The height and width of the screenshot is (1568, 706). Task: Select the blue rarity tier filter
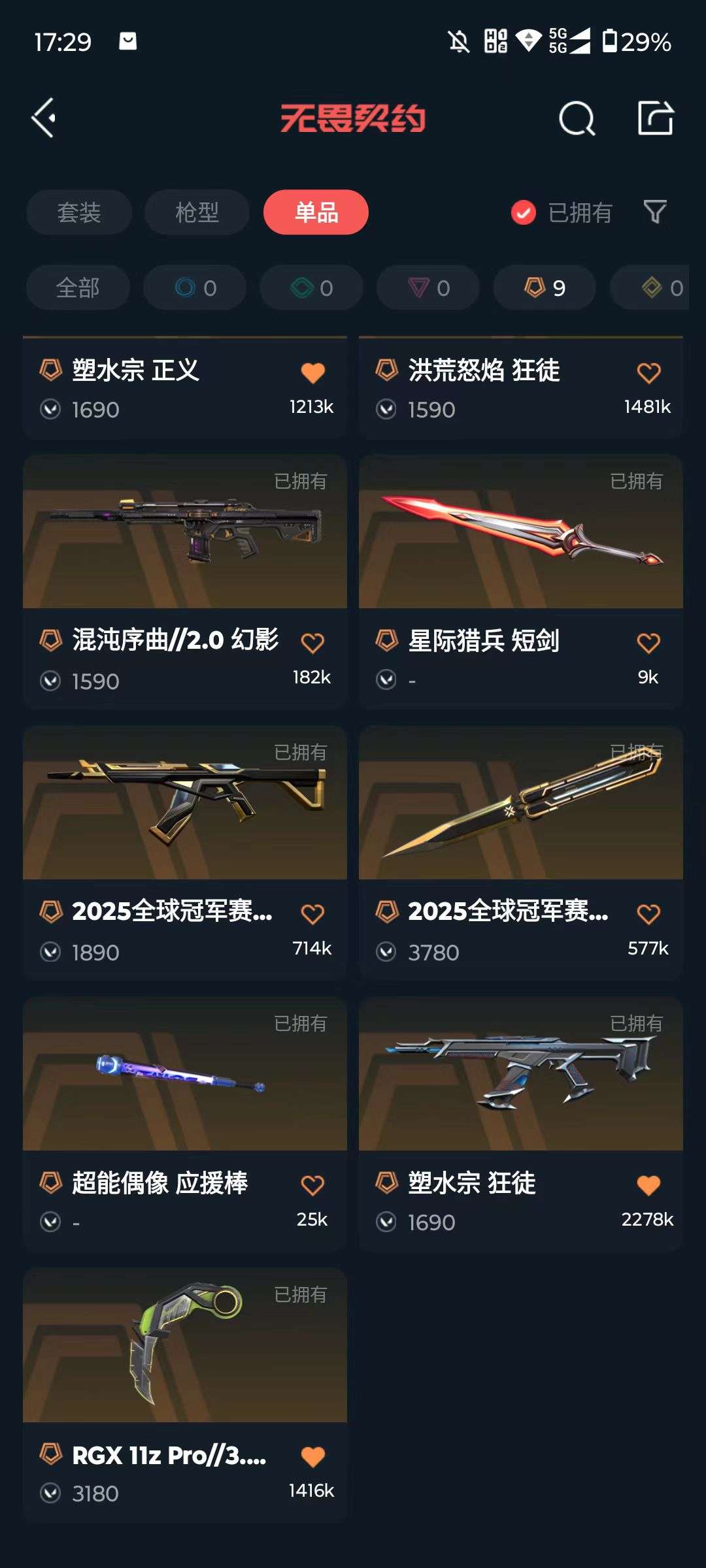coord(195,287)
